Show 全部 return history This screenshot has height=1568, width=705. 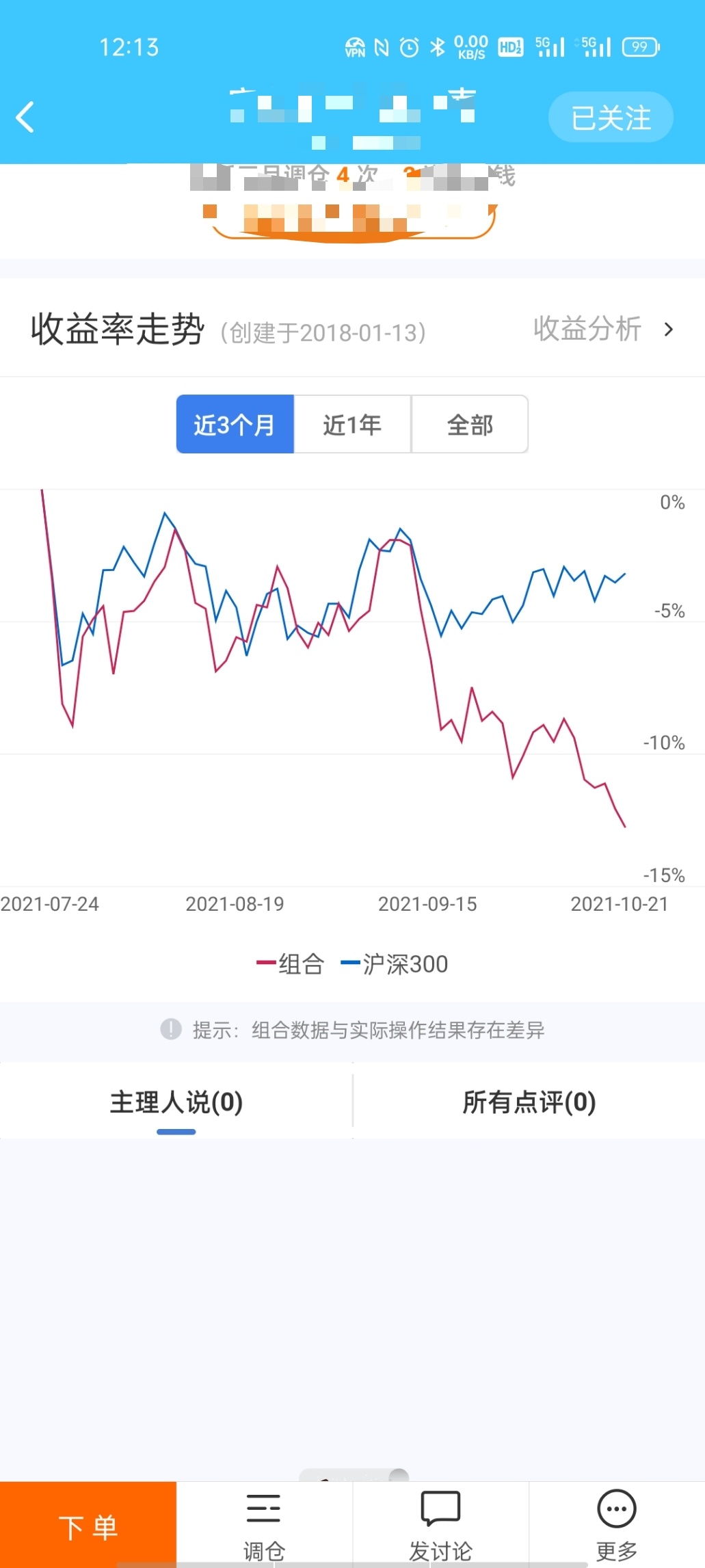470,425
